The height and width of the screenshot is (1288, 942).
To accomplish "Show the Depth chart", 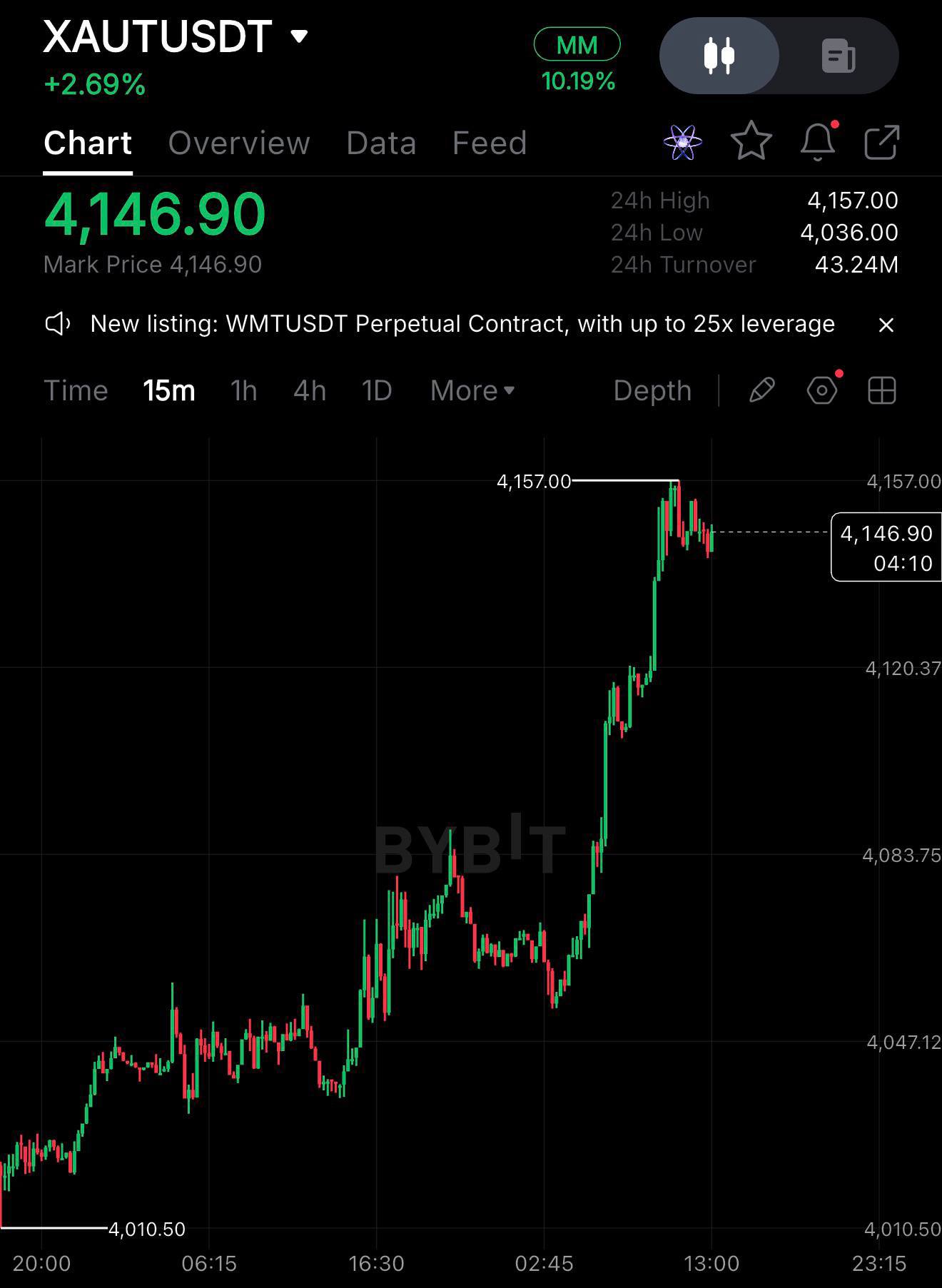I will tap(652, 390).
